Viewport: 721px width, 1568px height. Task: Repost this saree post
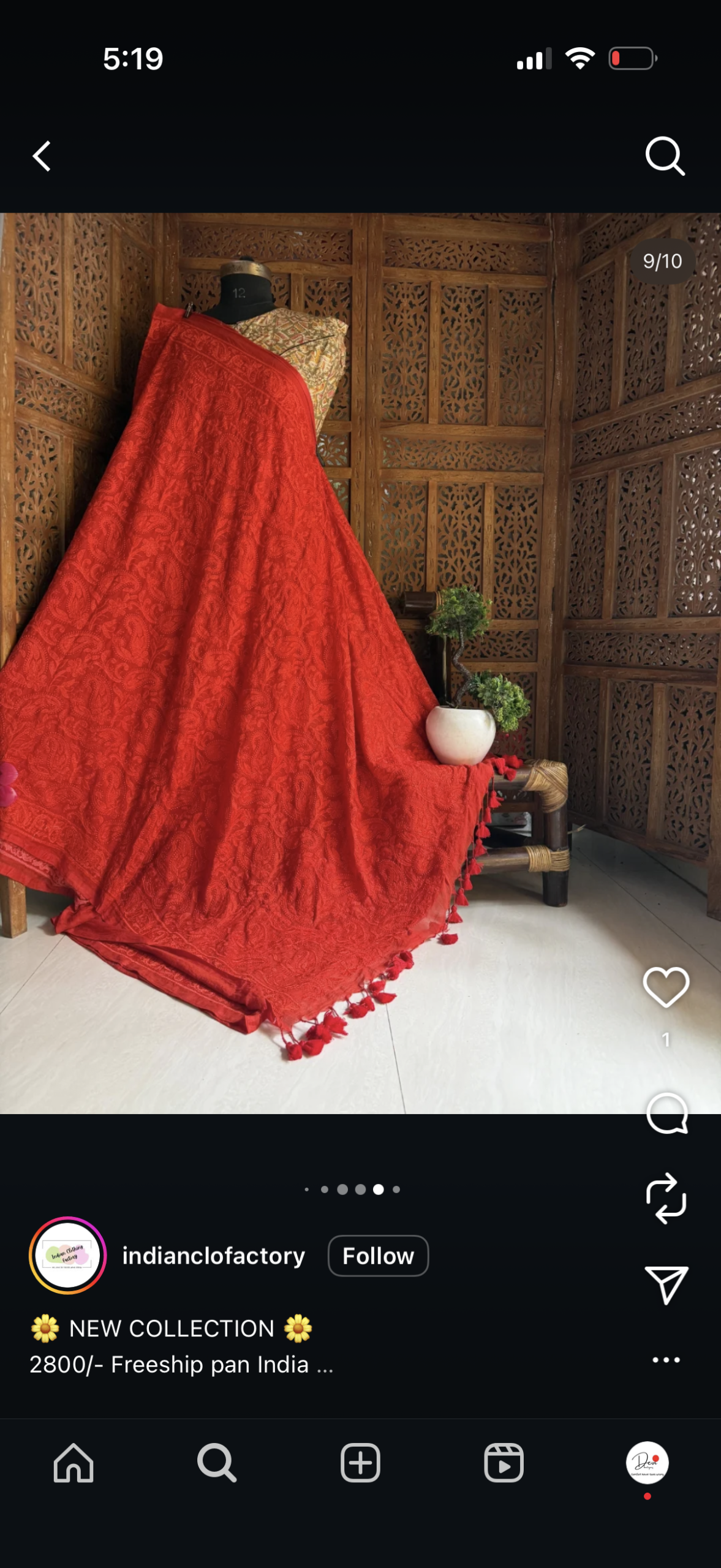tap(666, 1199)
